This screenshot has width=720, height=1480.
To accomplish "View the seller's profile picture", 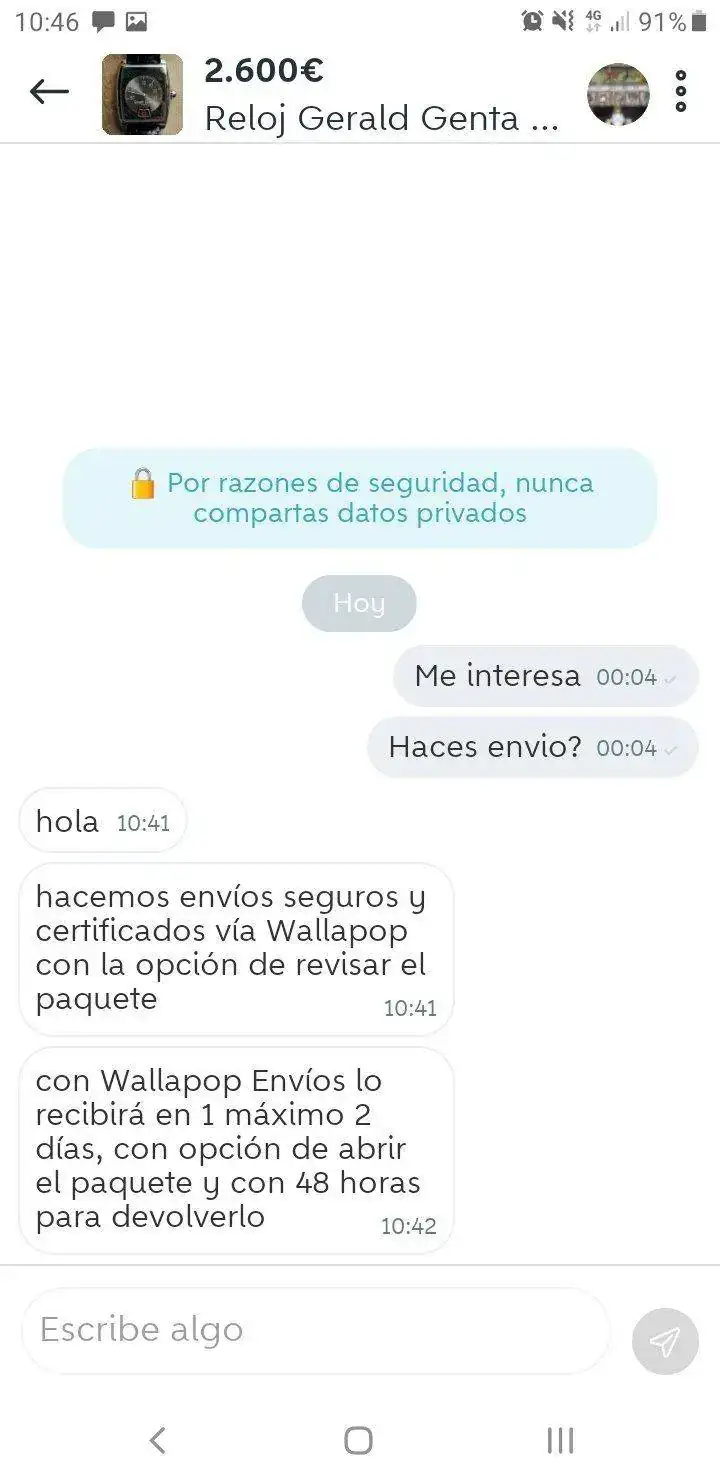I will [x=617, y=94].
